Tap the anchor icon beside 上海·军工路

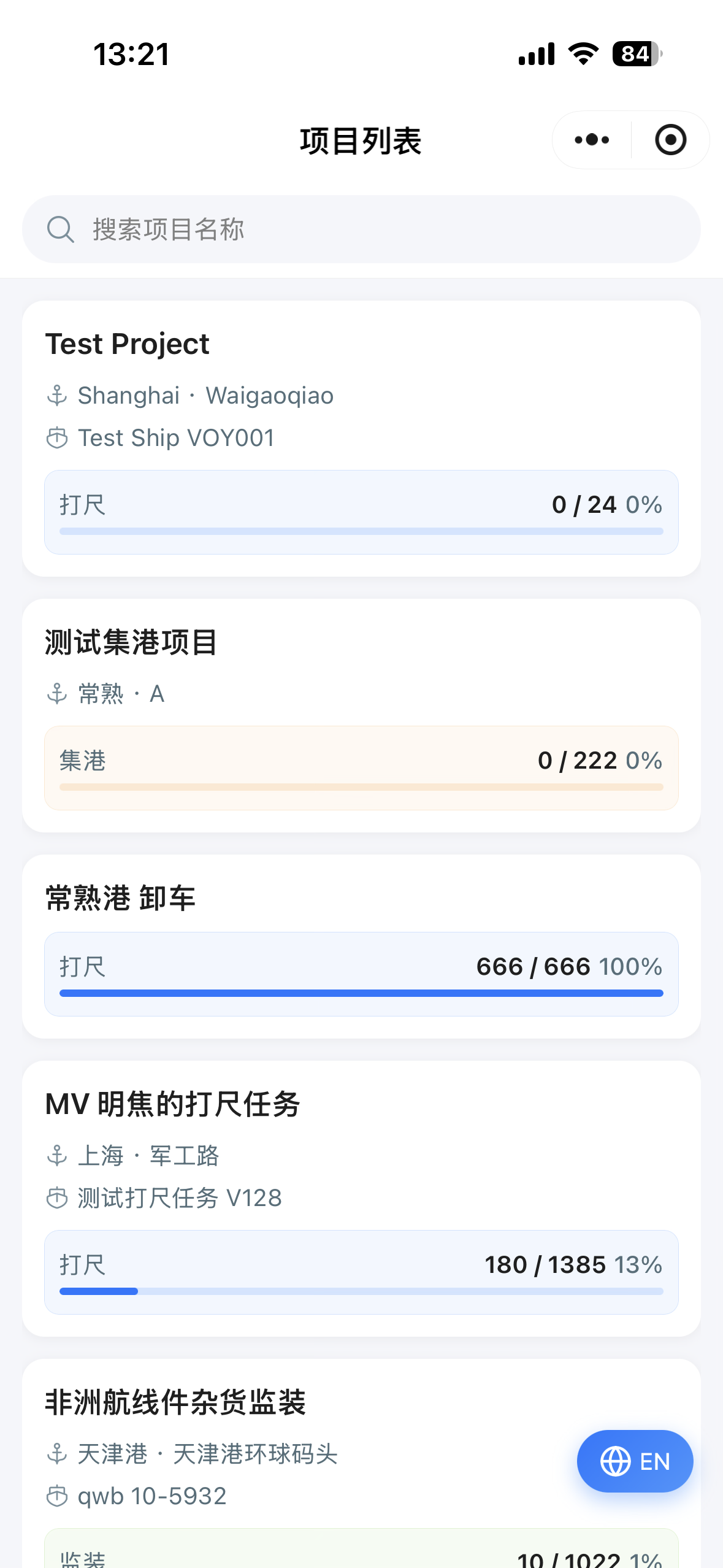(57, 1156)
